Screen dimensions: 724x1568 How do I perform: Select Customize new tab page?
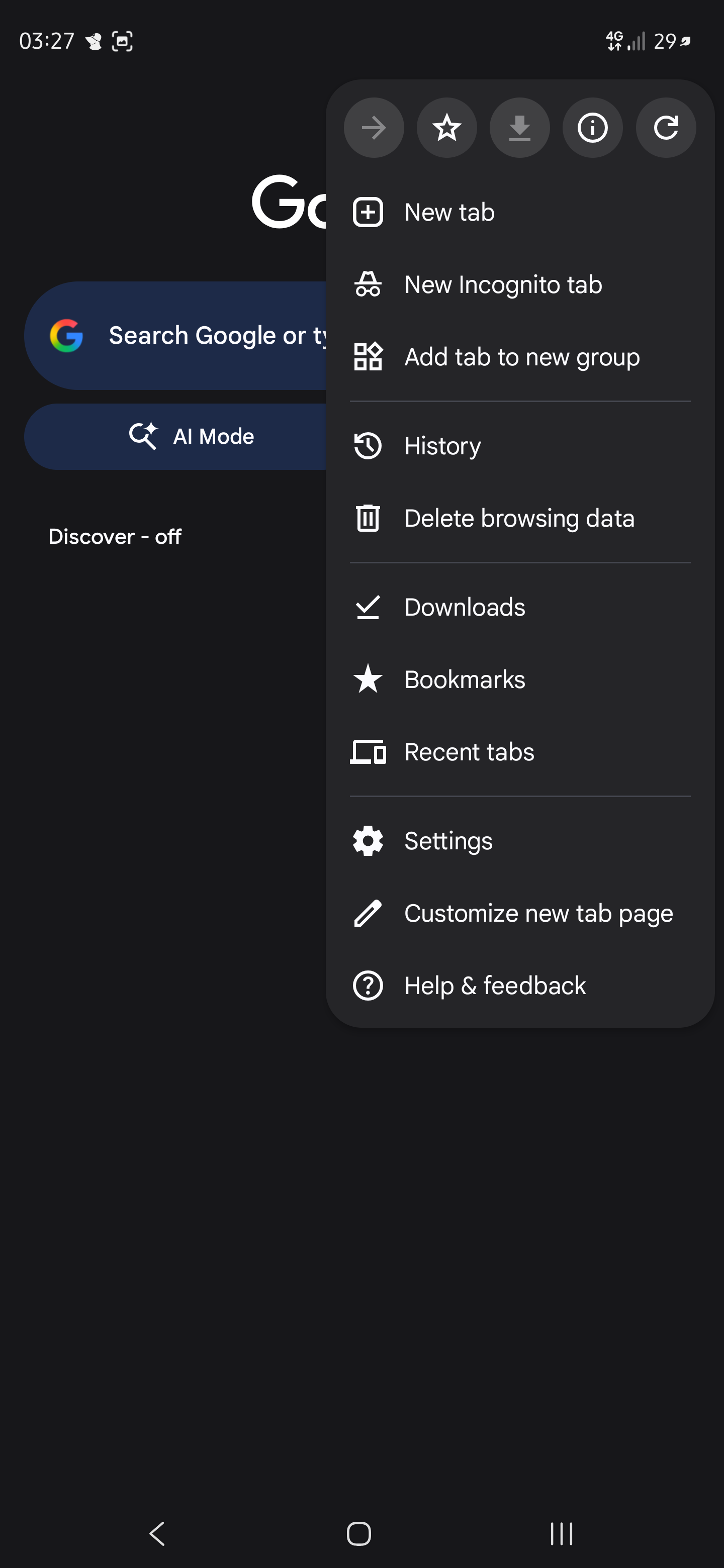point(520,914)
